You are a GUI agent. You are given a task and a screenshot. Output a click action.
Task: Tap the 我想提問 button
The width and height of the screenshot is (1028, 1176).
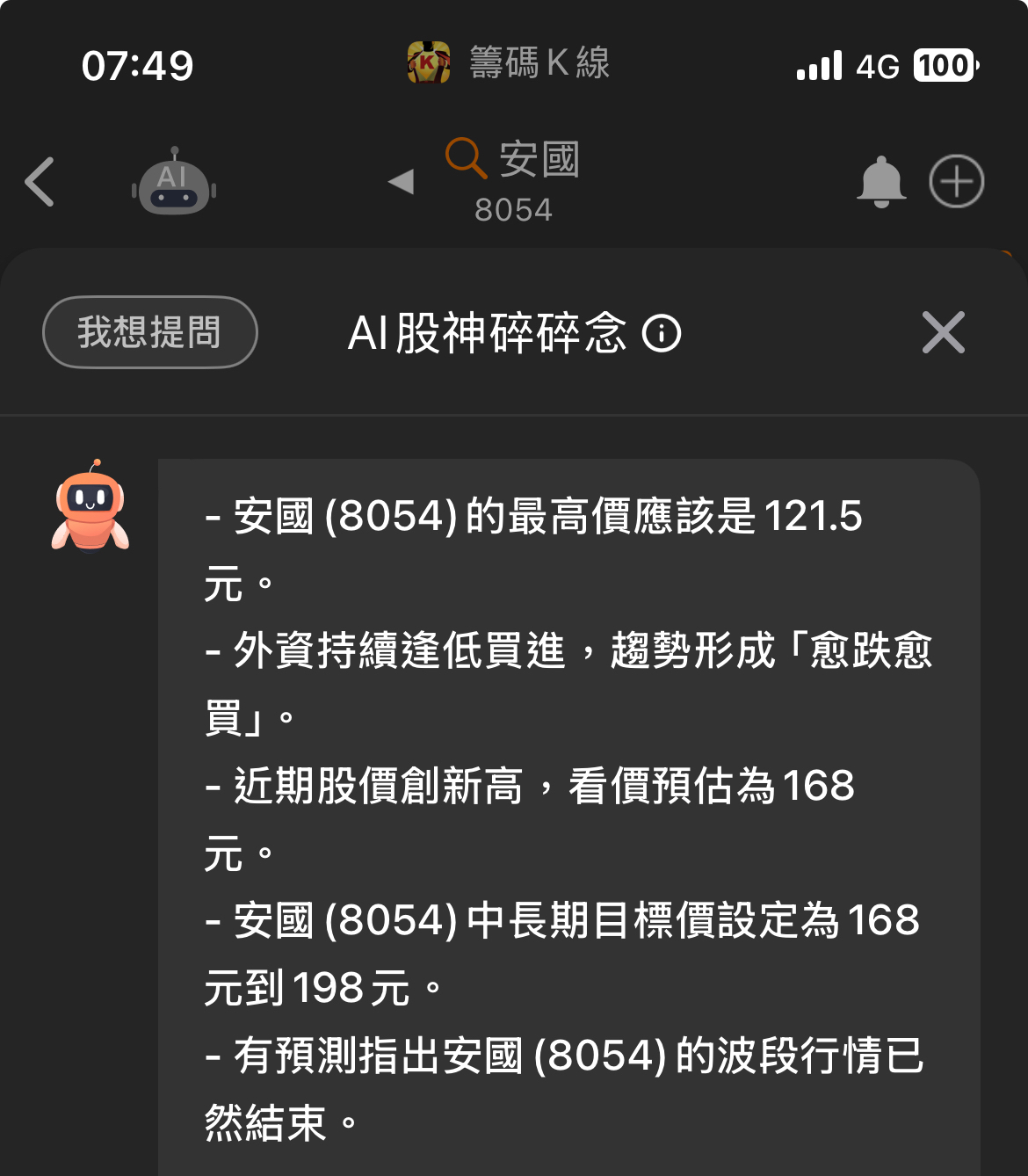pyautogui.click(x=149, y=332)
